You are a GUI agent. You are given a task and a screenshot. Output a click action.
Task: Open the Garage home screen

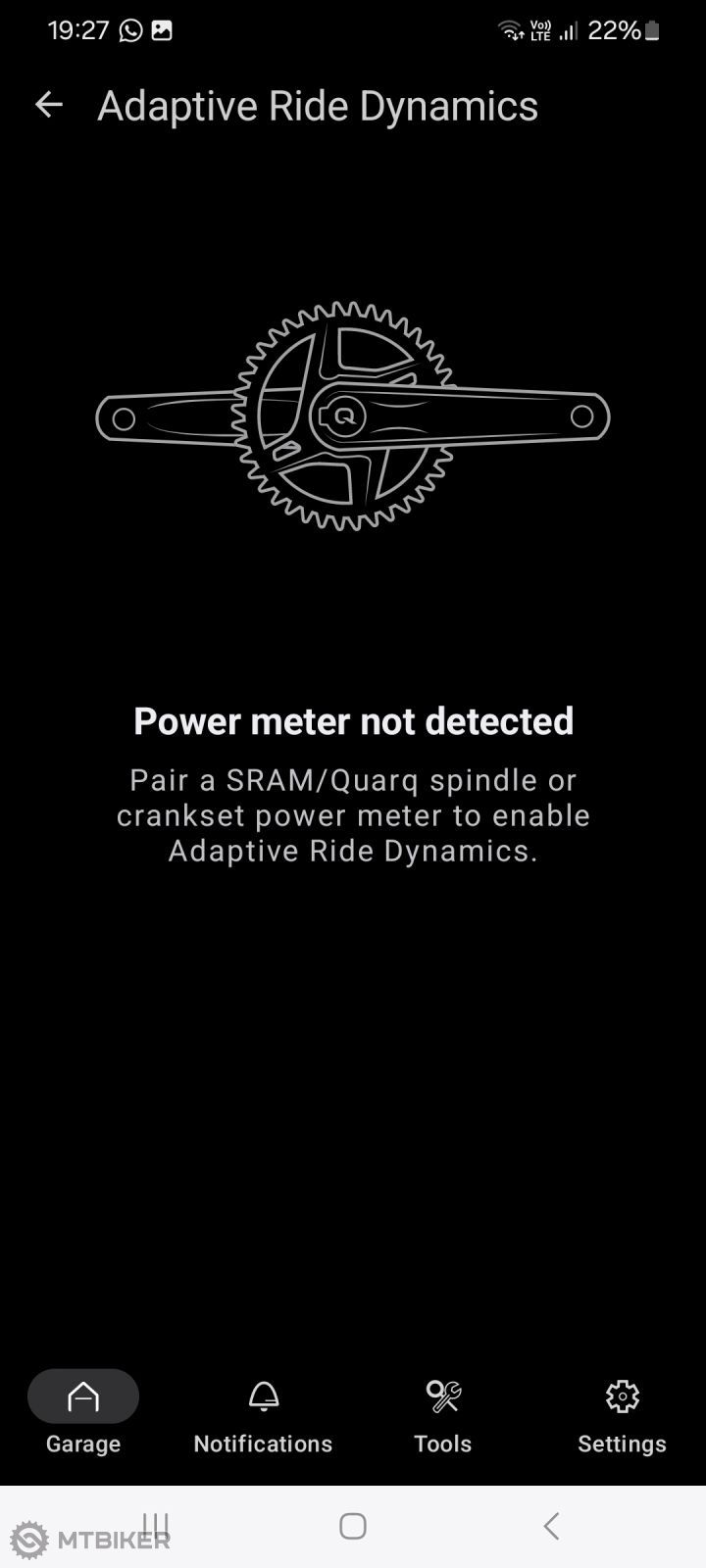[x=82, y=1415]
